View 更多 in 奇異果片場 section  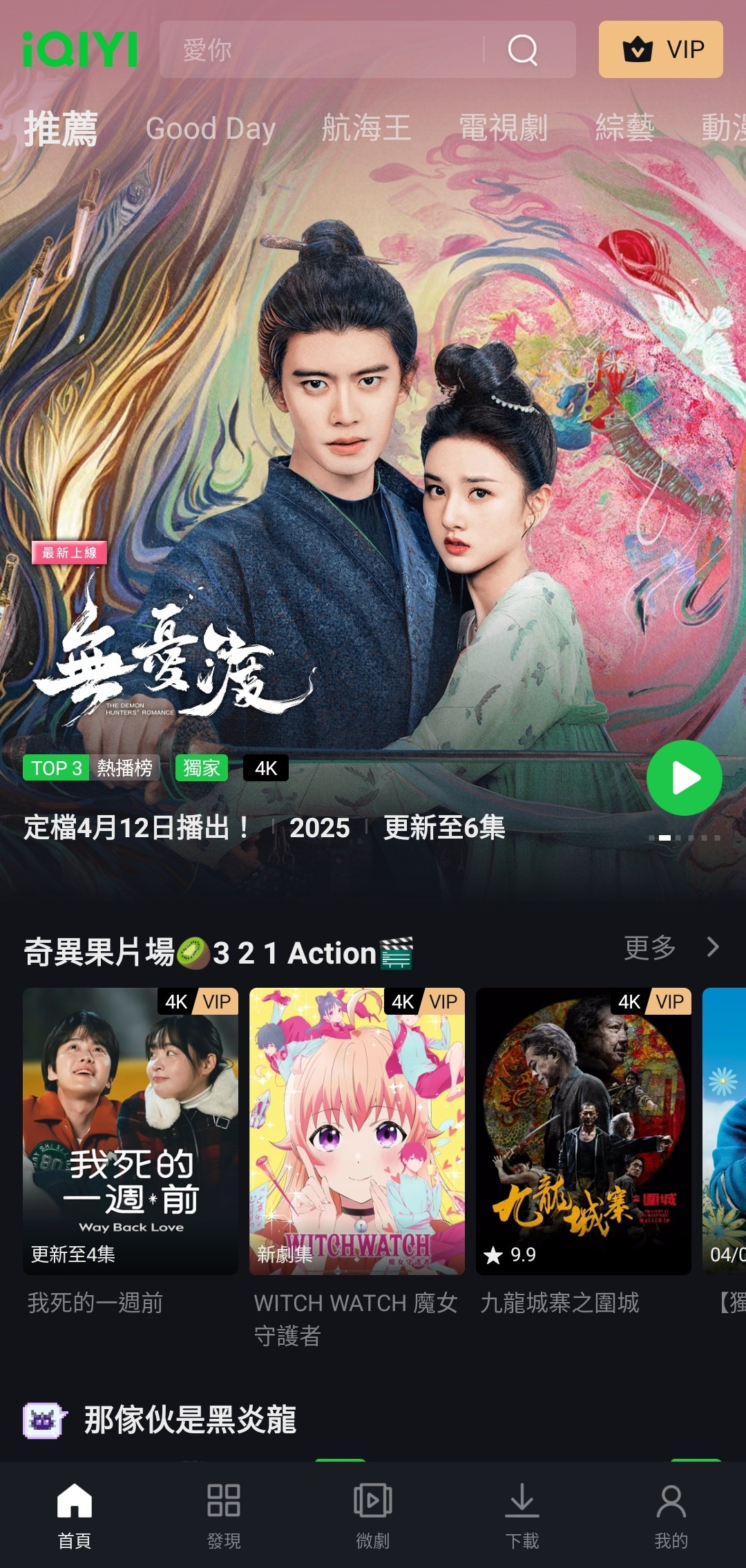point(670,948)
